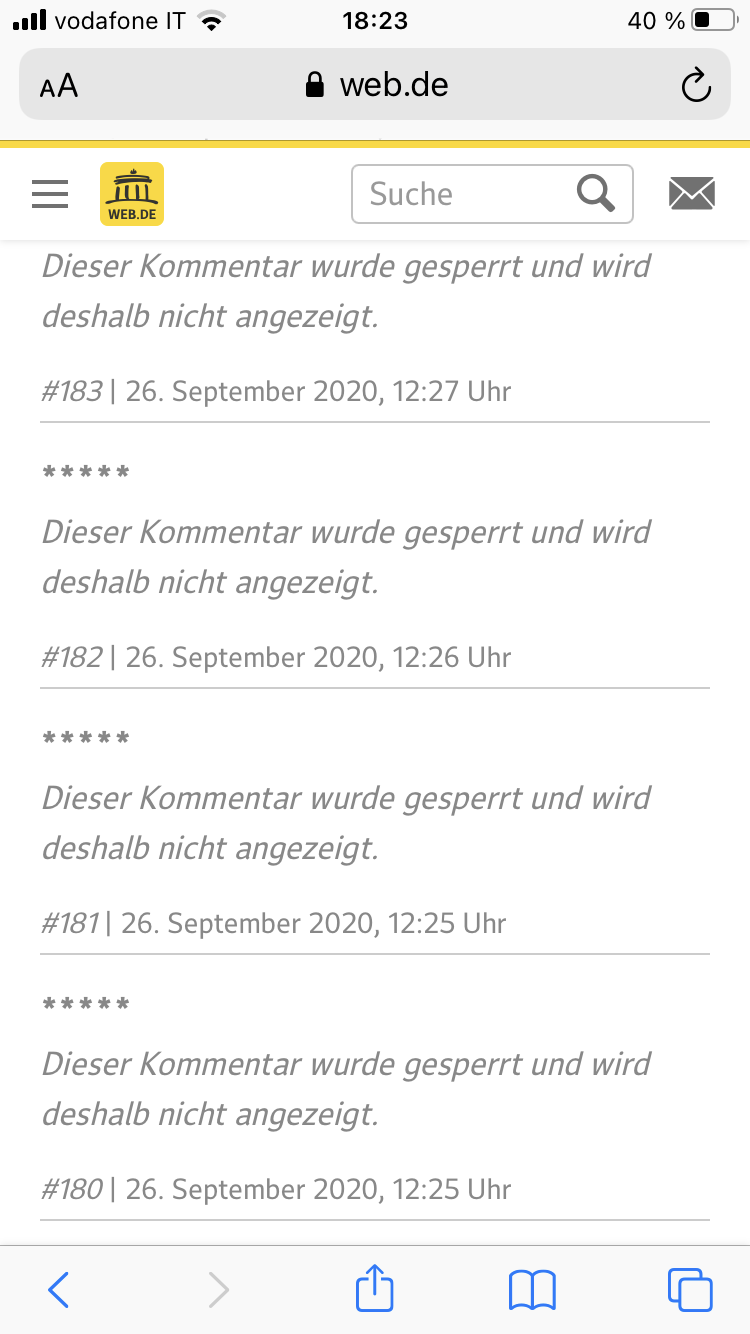The image size is (750, 1334).
Task: Open the mail envelope icon
Action: (x=692, y=194)
